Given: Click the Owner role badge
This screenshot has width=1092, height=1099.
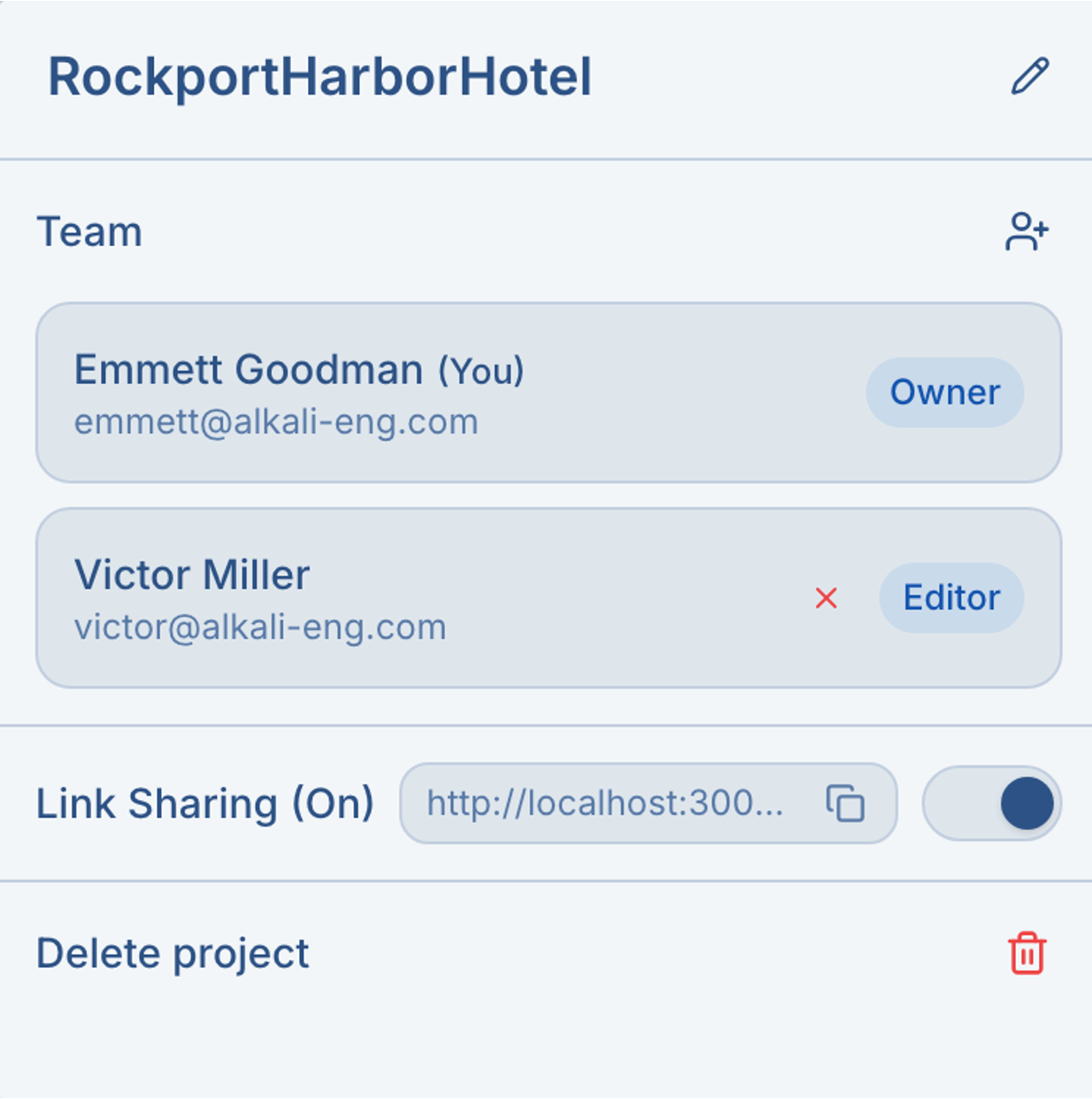Looking at the screenshot, I should point(945,393).
